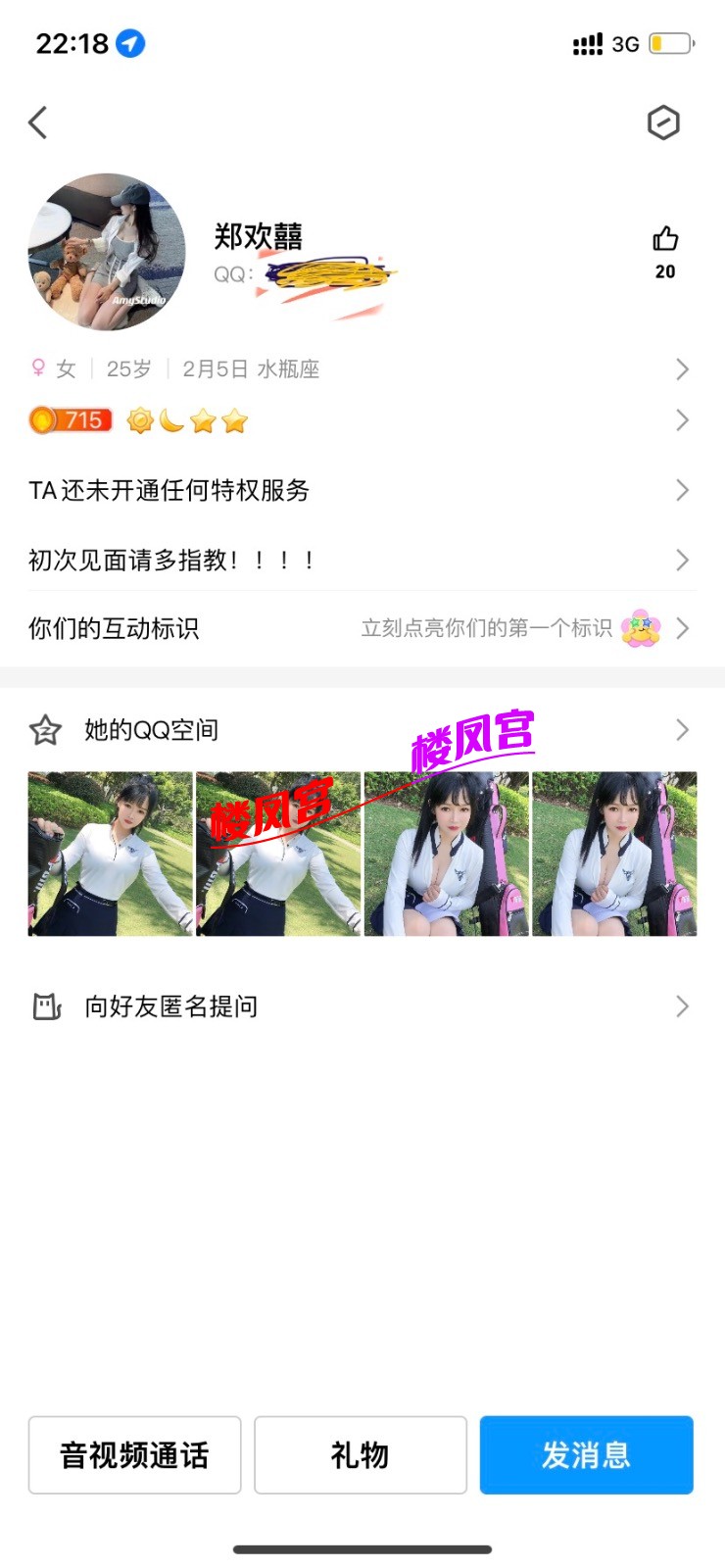Image resolution: width=725 pixels, height=1568 pixels.
Task: Open the gender, age and birthday details row
Action: [x=361, y=369]
